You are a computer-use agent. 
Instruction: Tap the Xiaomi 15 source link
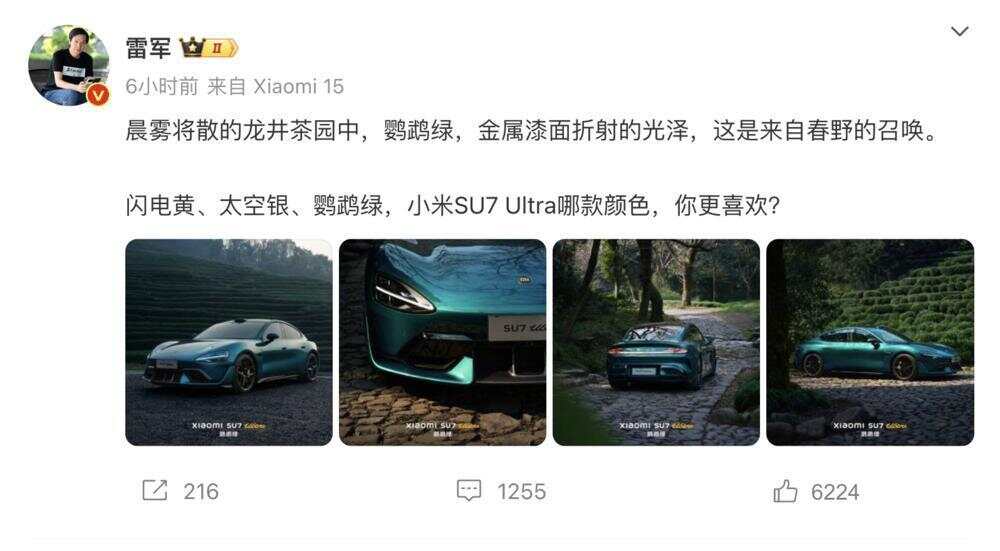click(298, 87)
